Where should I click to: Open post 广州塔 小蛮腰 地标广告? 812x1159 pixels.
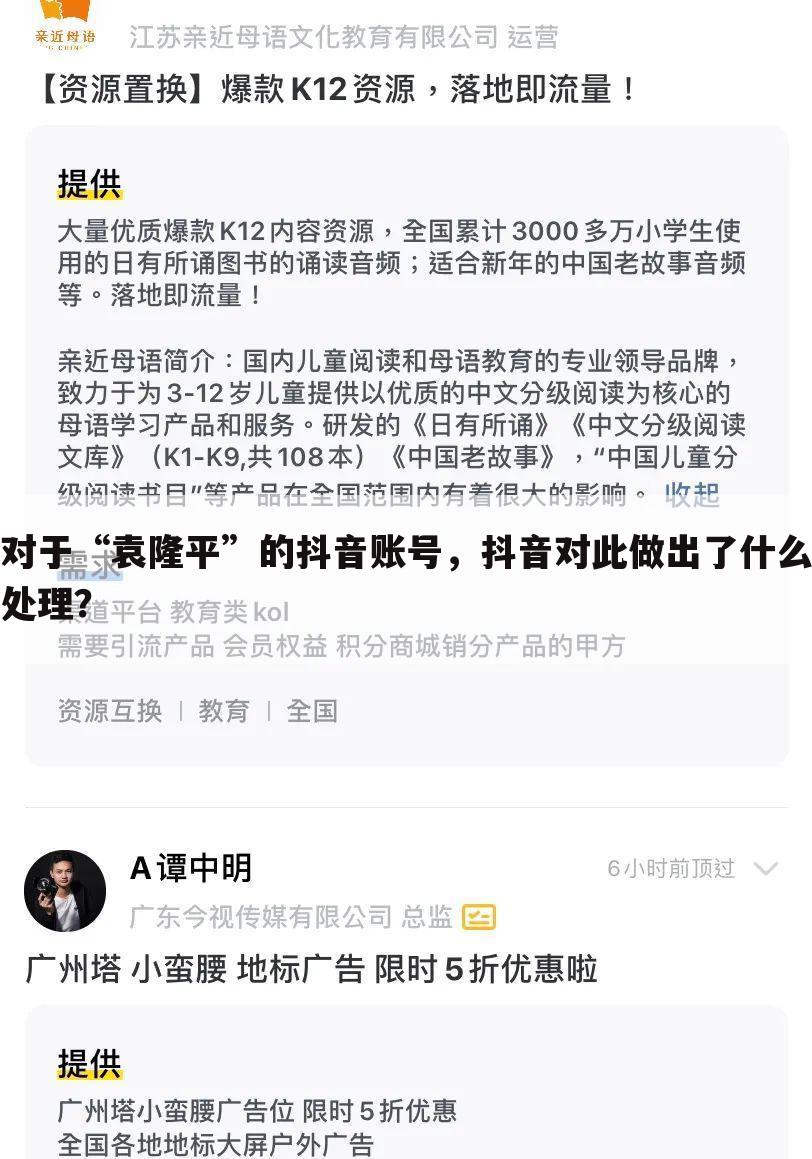[x=310, y=967]
